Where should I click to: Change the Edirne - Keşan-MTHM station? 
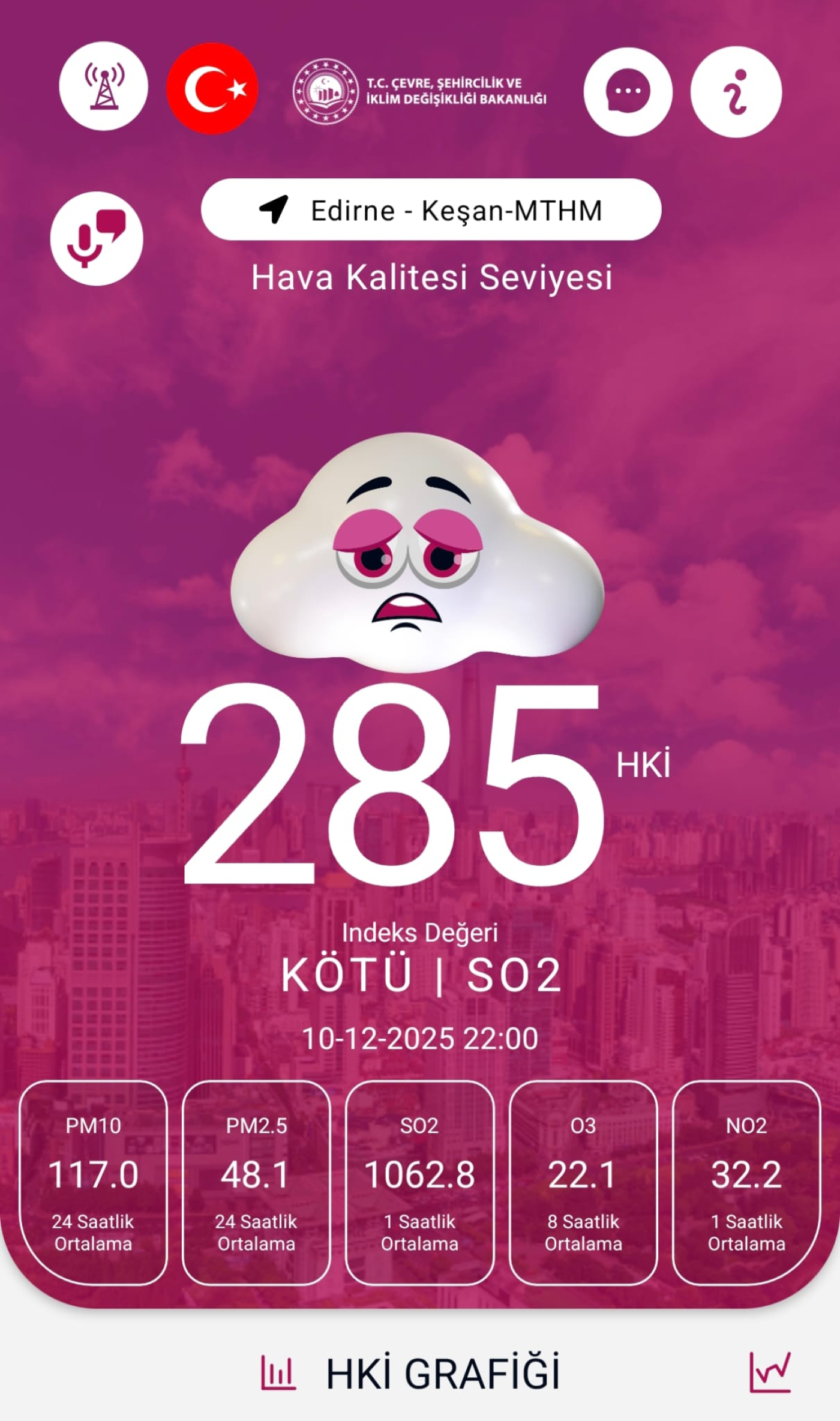431,210
